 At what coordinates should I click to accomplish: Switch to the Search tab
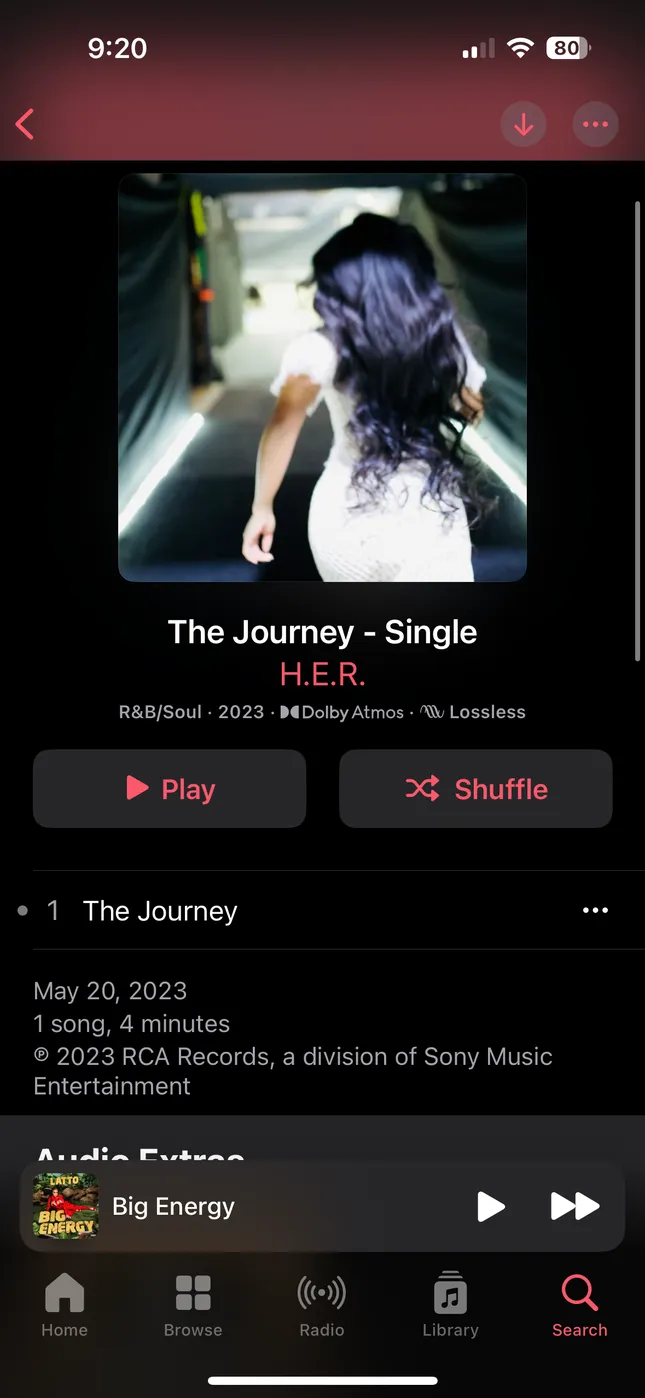pyautogui.click(x=579, y=1305)
